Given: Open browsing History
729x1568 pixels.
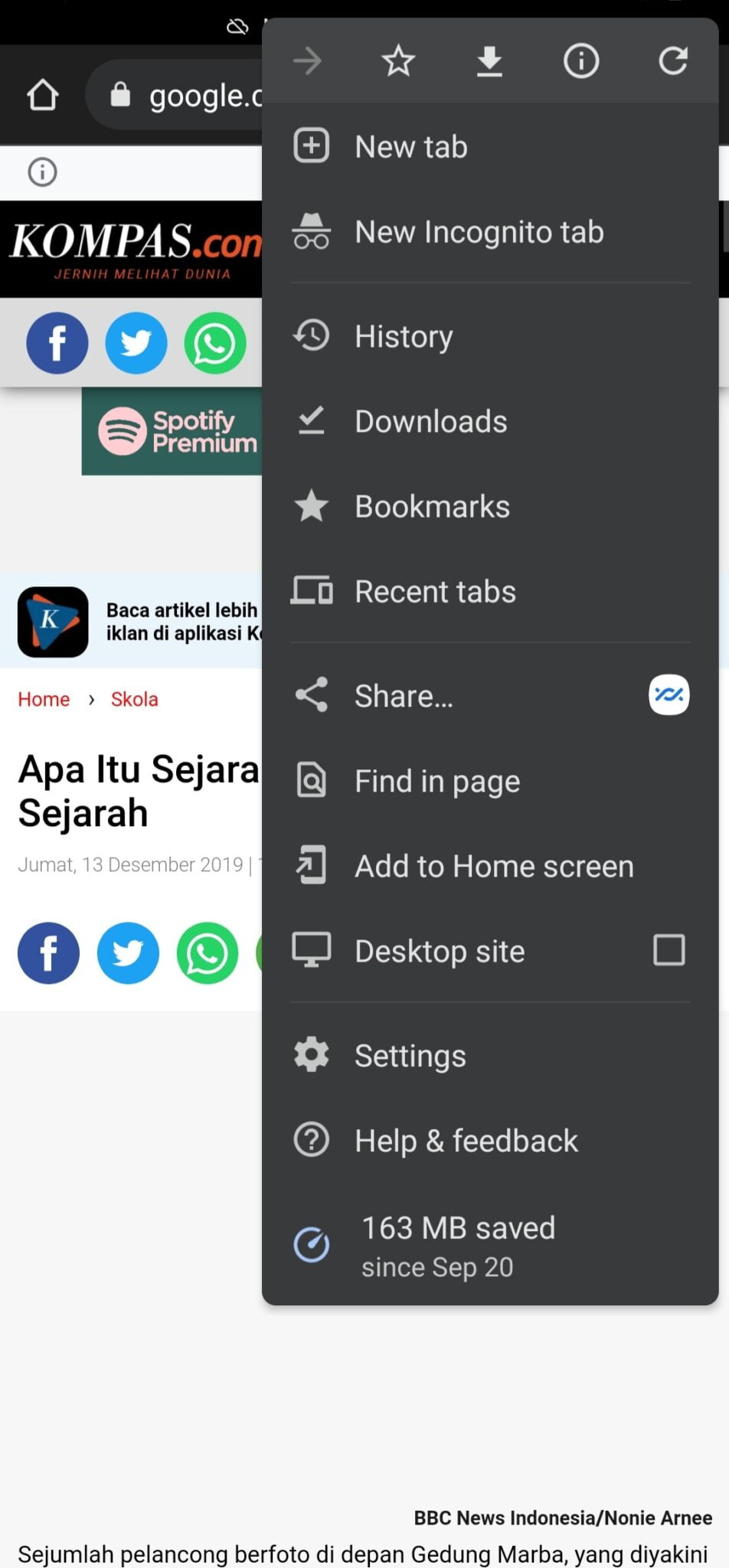Looking at the screenshot, I should click(x=490, y=336).
